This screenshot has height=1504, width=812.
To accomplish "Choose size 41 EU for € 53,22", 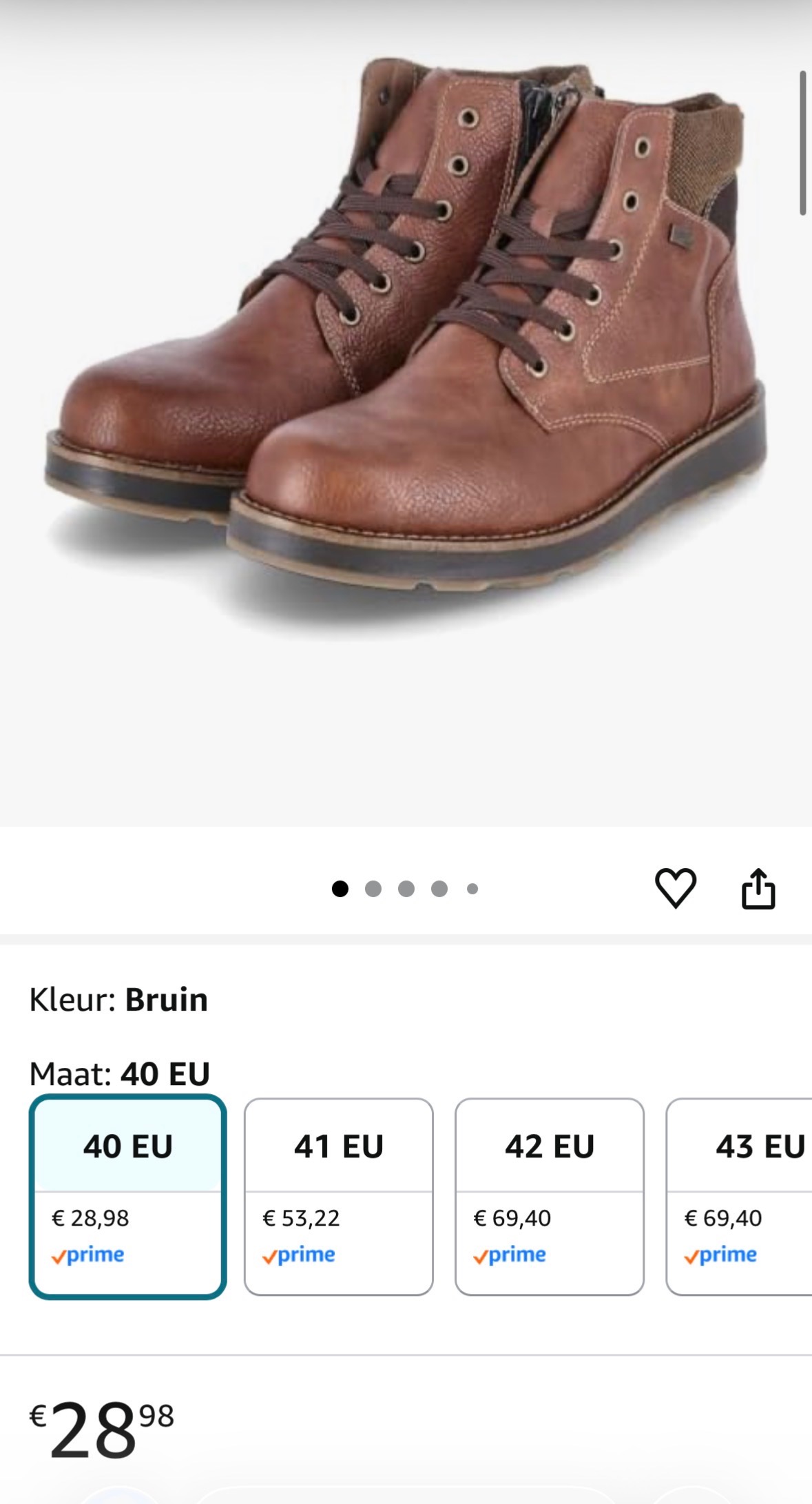I will pos(338,1197).
